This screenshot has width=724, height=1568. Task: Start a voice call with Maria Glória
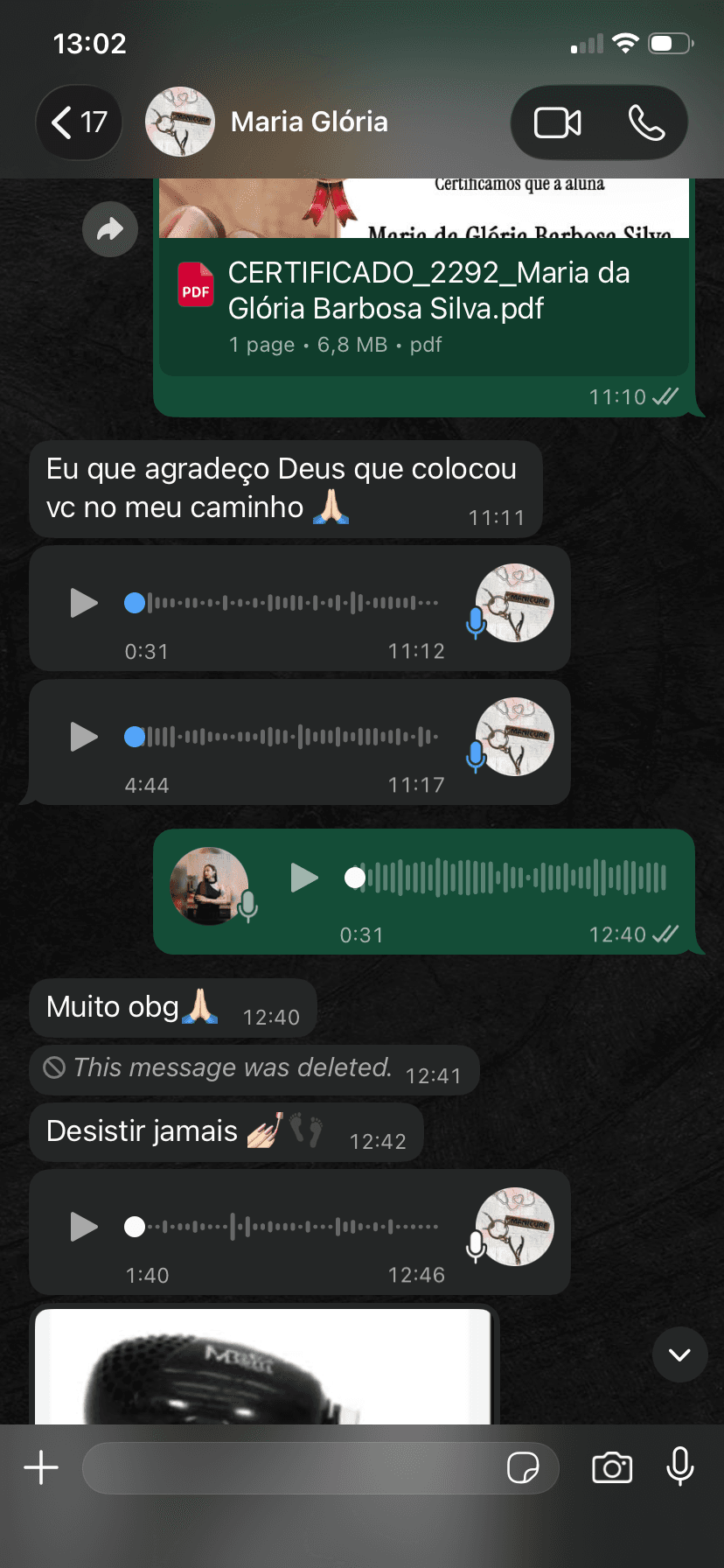click(644, 122)
